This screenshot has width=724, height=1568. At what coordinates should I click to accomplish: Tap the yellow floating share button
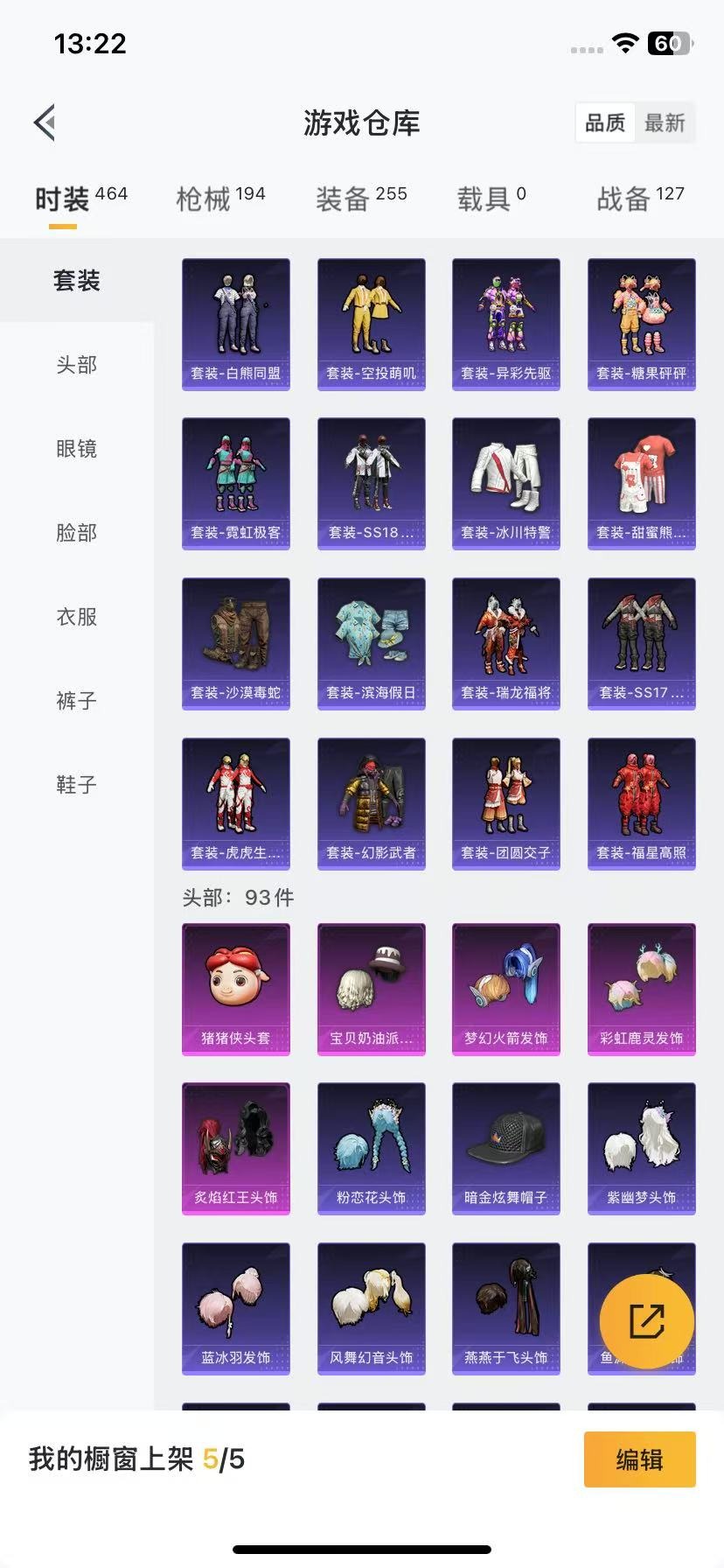(647, 1321)
